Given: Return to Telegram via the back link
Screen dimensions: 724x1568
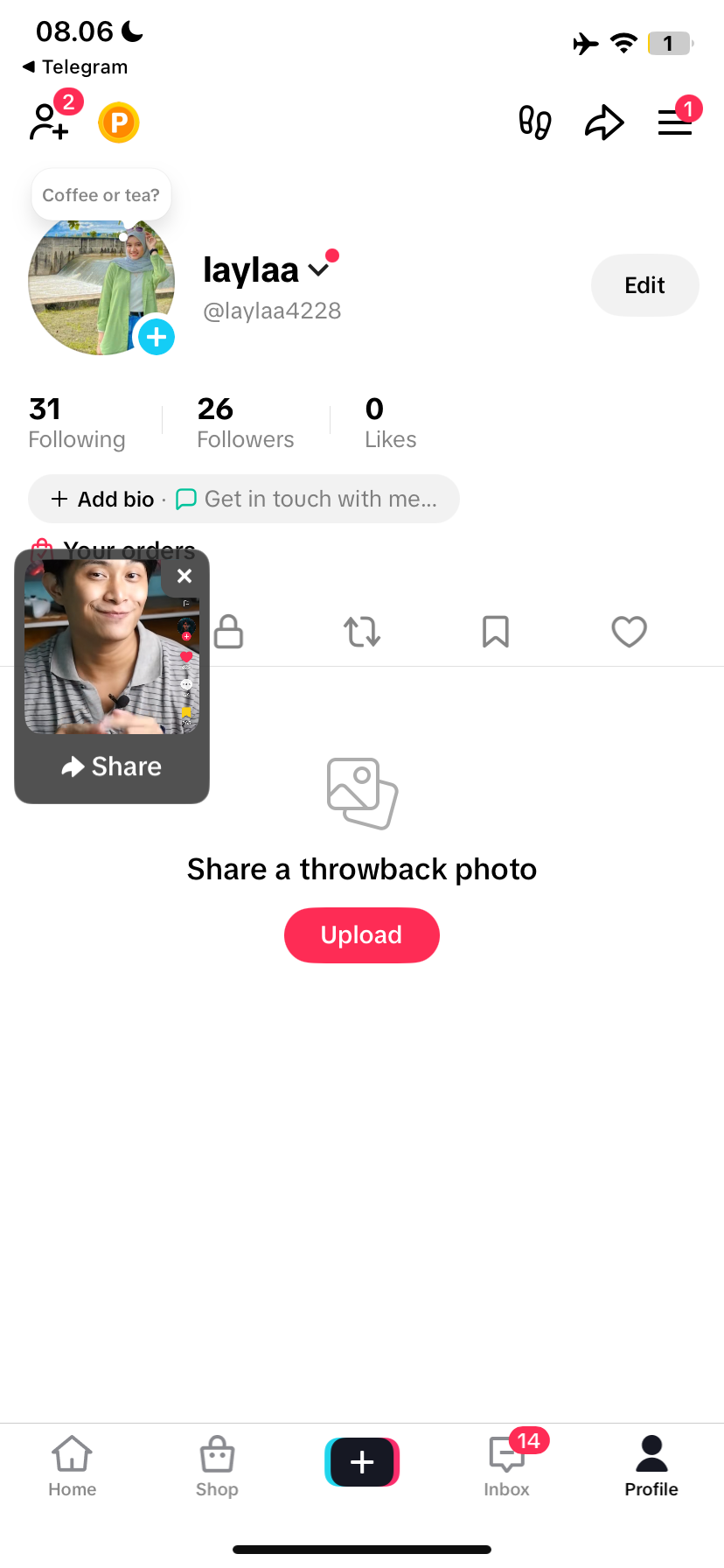Looking at the screenshot, I should point(75,67).
